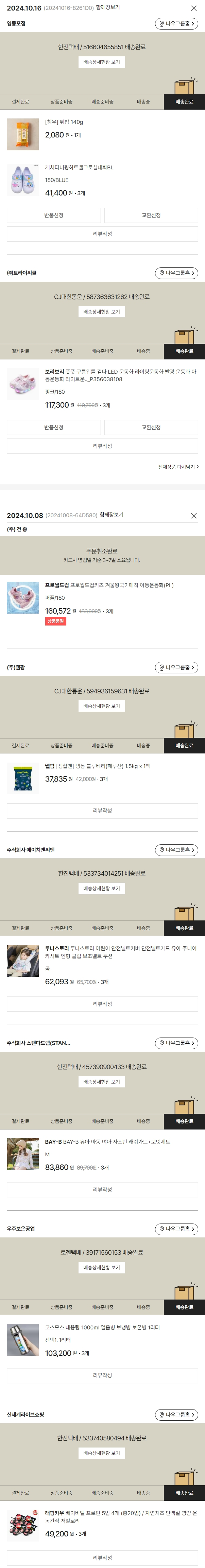Request 교환신청 for the 영등포점 order
Image resolution: width=205 pixels, height=1568 pixels.
pos(151,216)
